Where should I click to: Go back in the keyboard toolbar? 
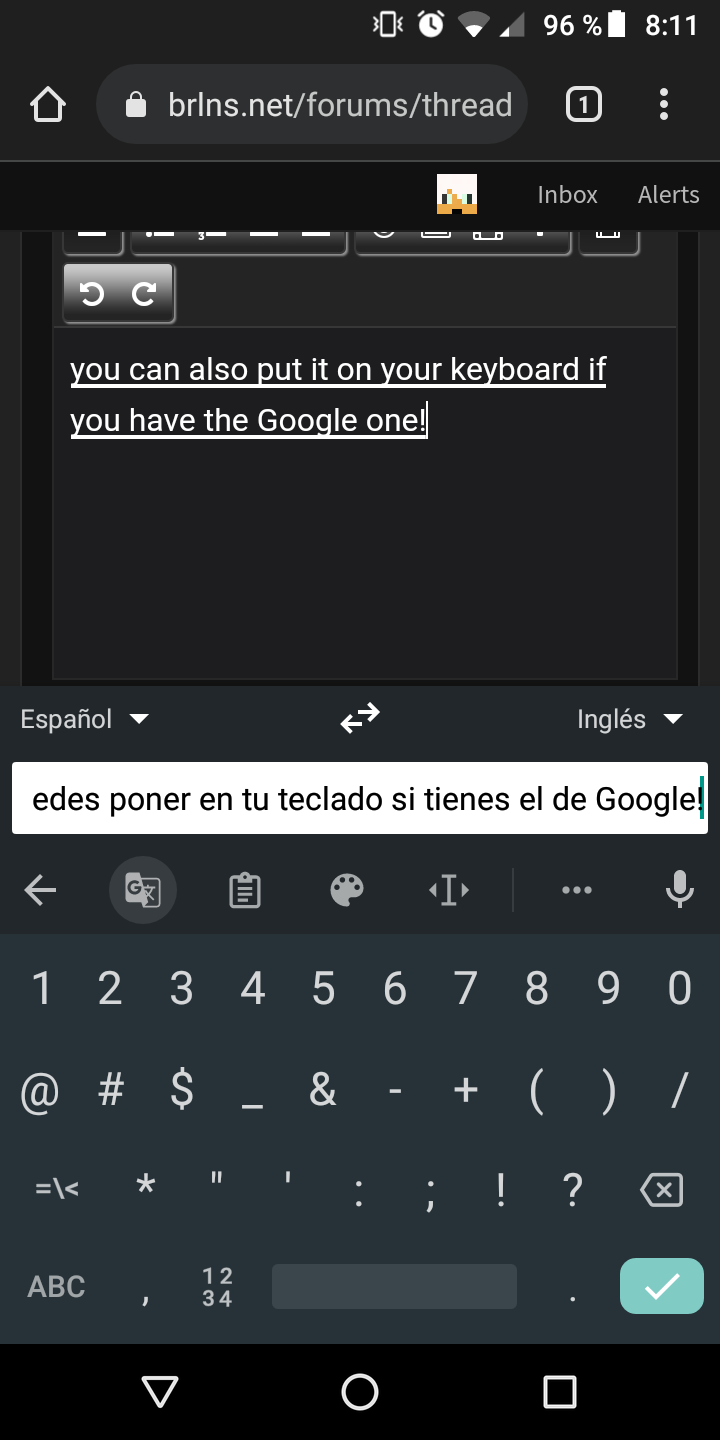pyautogui.click(x=40, y=889)
